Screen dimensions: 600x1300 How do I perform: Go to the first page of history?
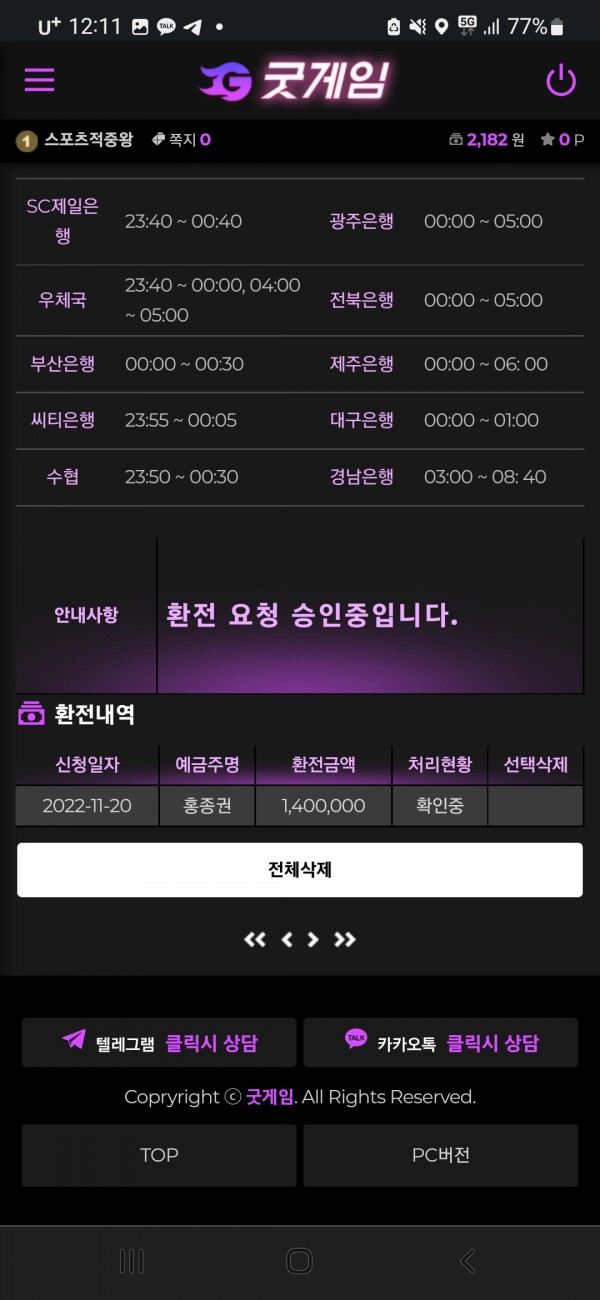[255, 939]
